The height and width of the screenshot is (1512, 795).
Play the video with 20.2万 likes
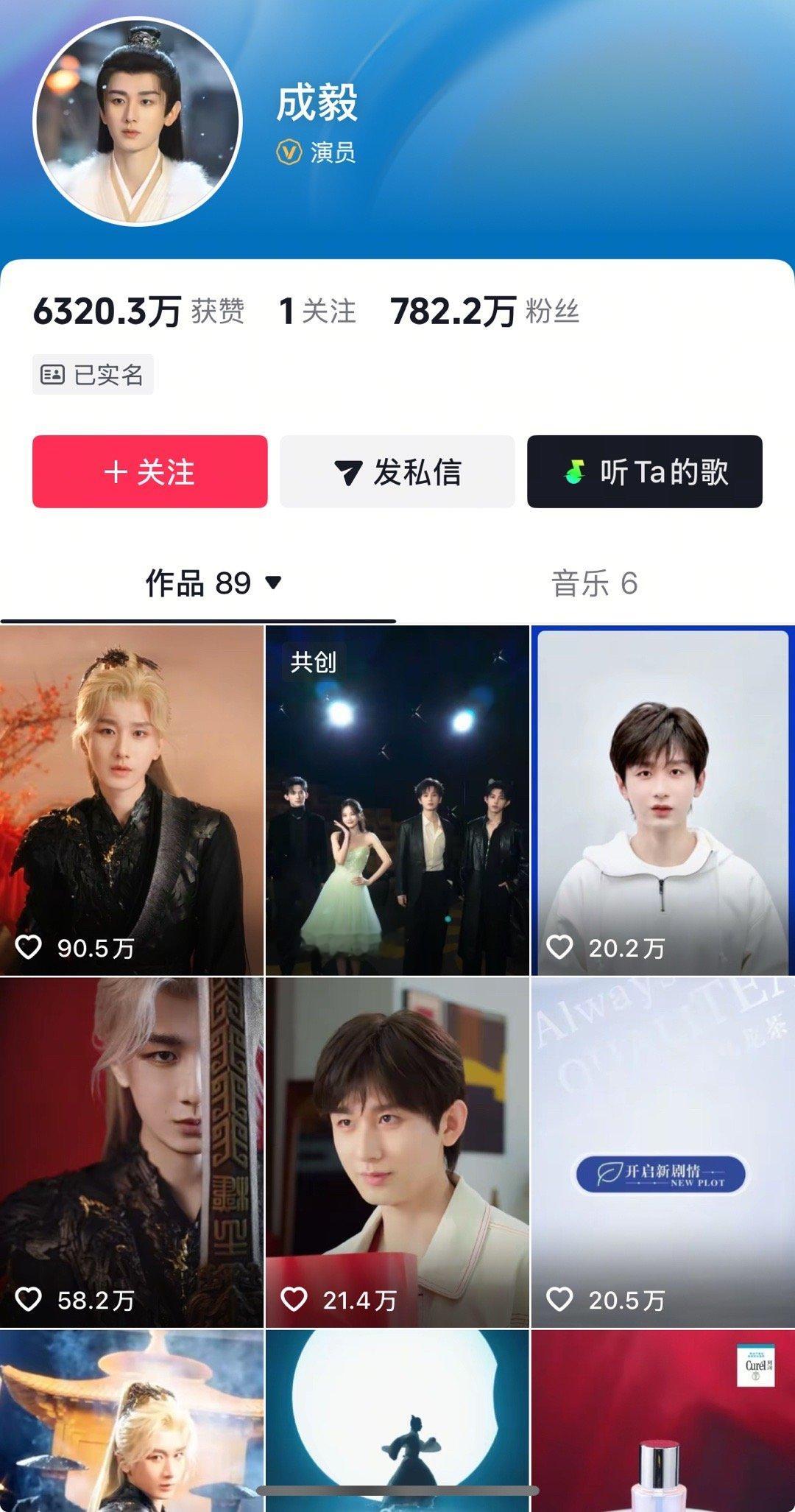coord(662,801)
